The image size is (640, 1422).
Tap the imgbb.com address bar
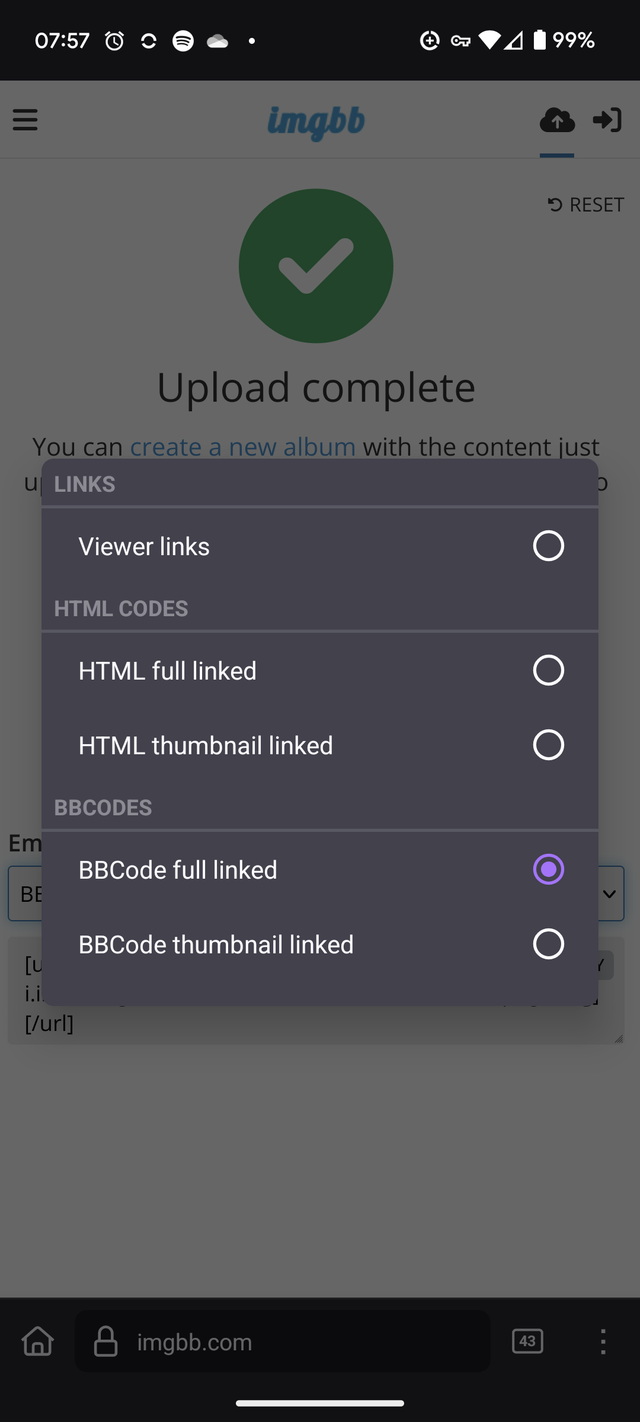click(282, 1342)
